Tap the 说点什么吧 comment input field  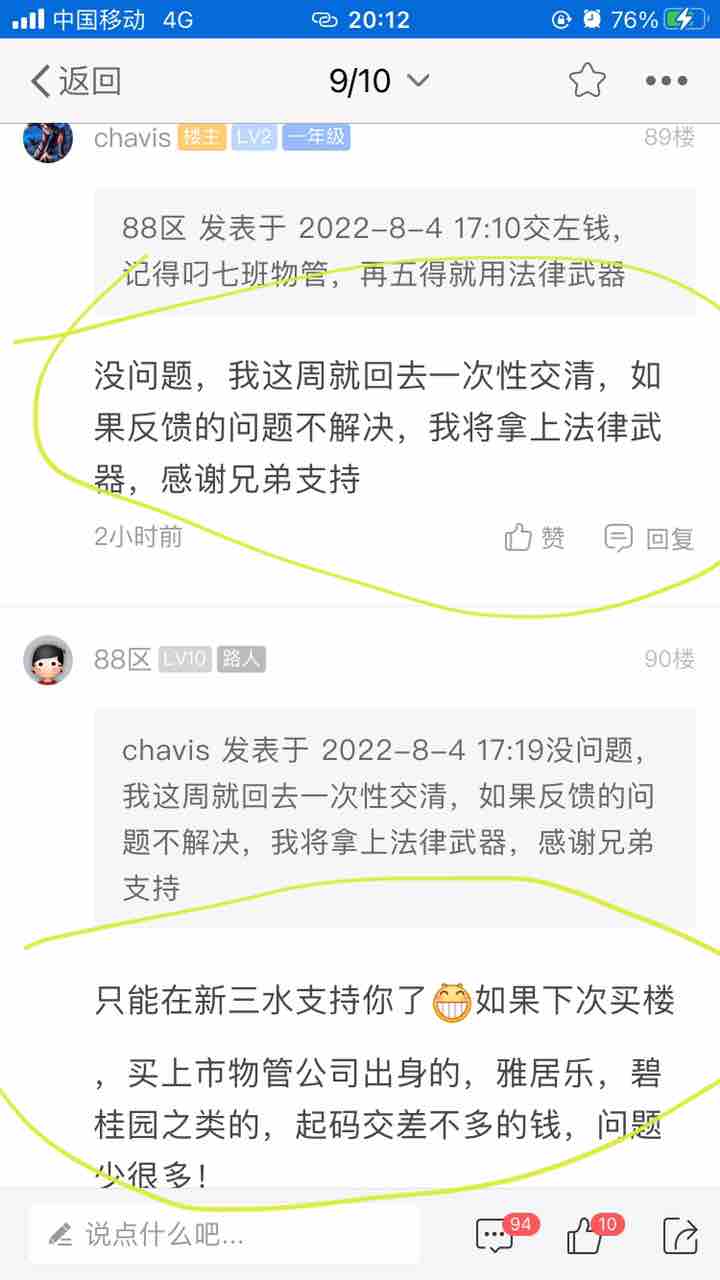pos(224,1234)
